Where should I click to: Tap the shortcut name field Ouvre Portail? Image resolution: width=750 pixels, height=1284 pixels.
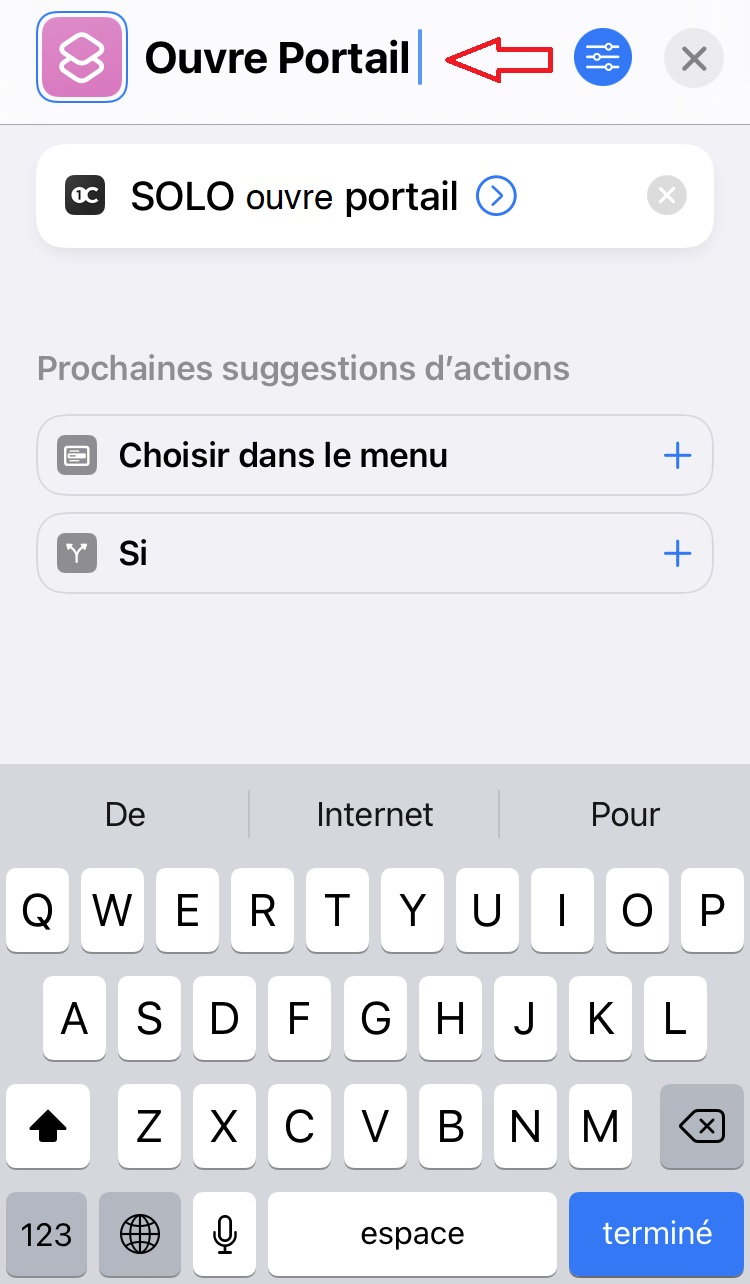click(x=278, y=58)
